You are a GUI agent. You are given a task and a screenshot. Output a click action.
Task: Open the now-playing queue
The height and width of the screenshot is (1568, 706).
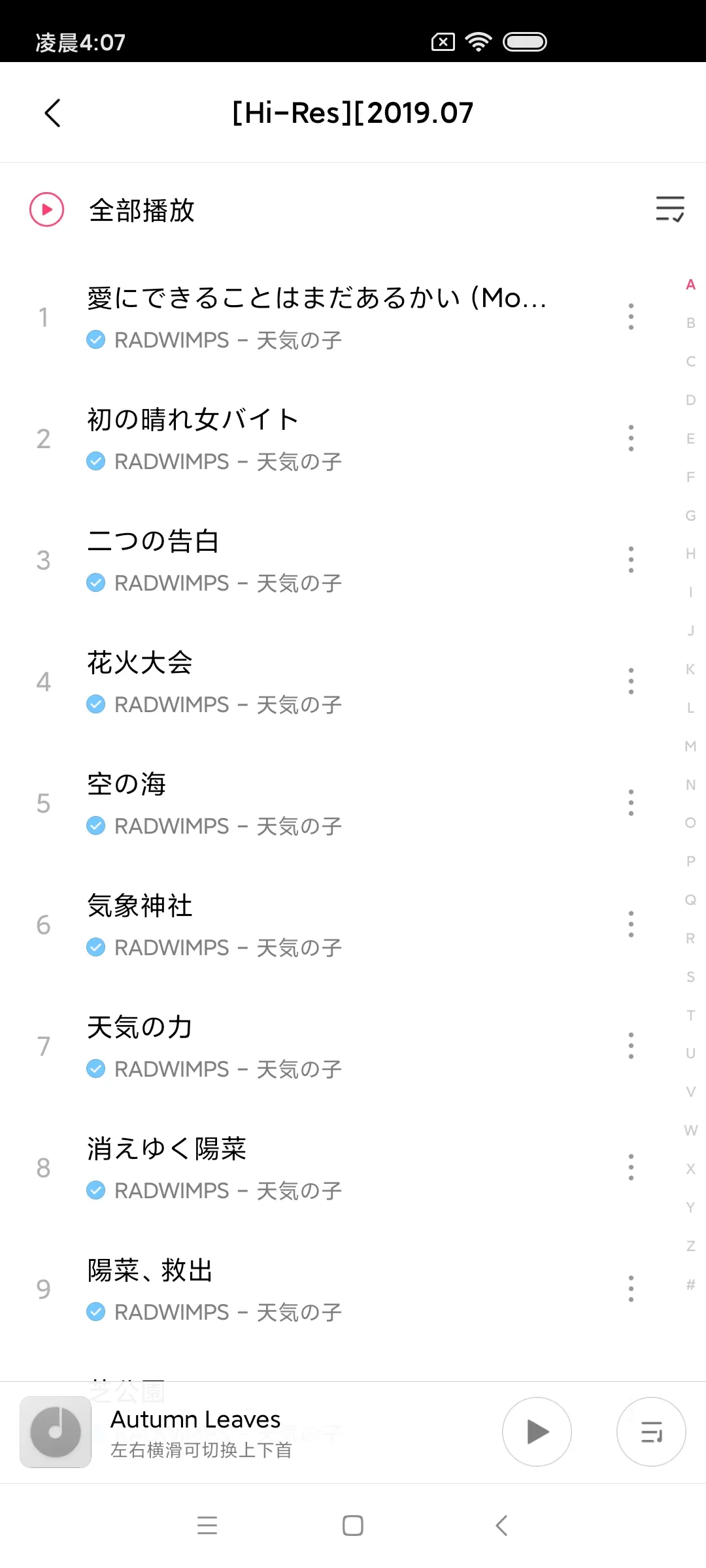click(x=651, y=1431)
